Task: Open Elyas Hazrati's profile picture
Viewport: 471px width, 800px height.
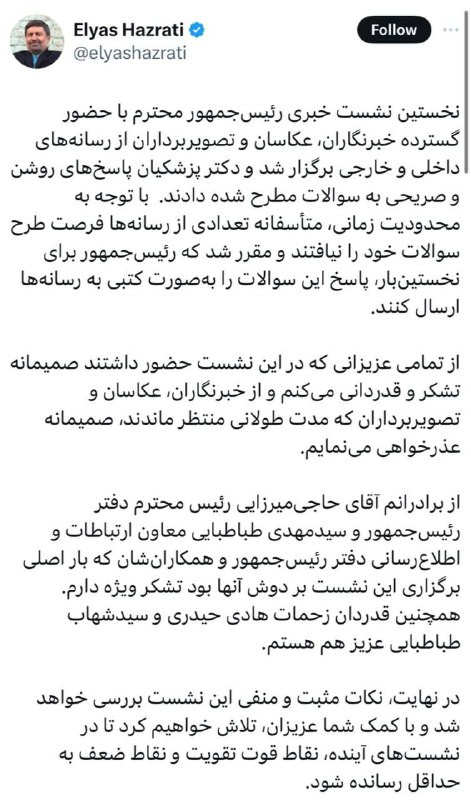Action: (x=37, y=41)
